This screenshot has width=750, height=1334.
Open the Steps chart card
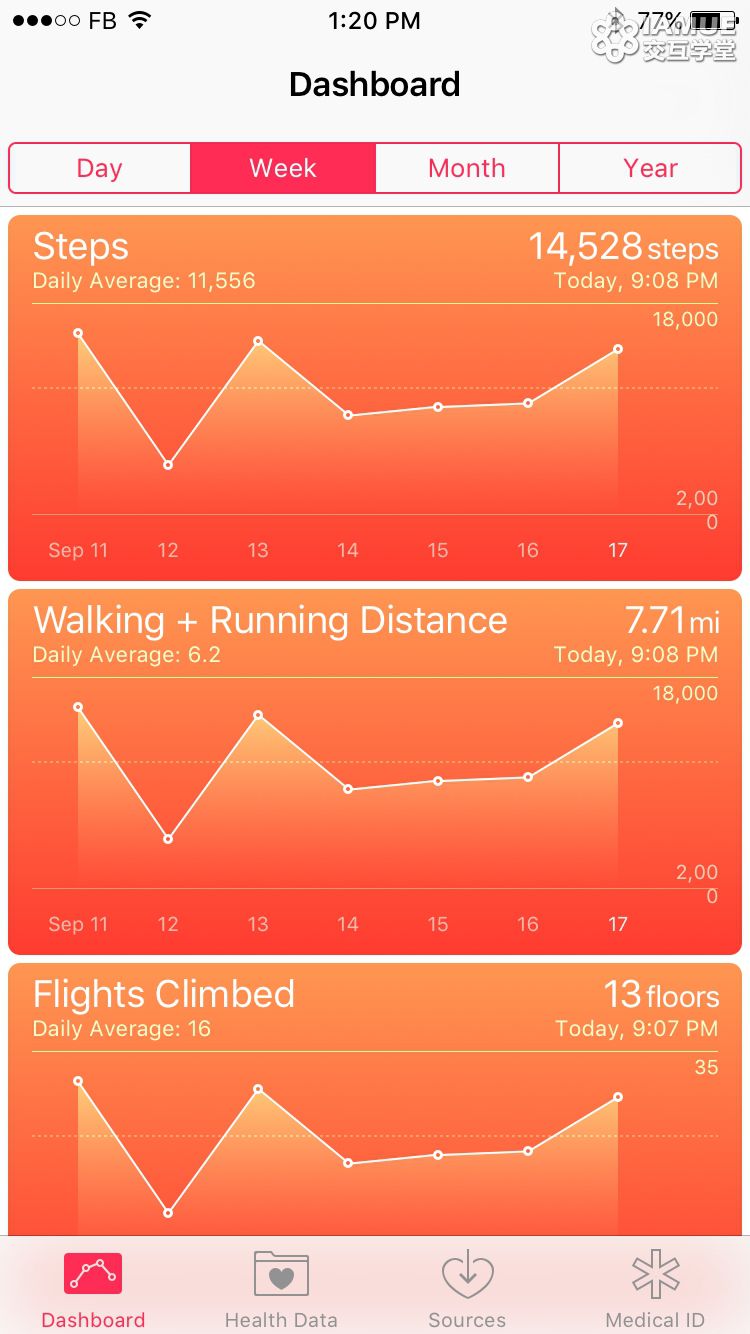pyautogui.click(x=375, y=398)
